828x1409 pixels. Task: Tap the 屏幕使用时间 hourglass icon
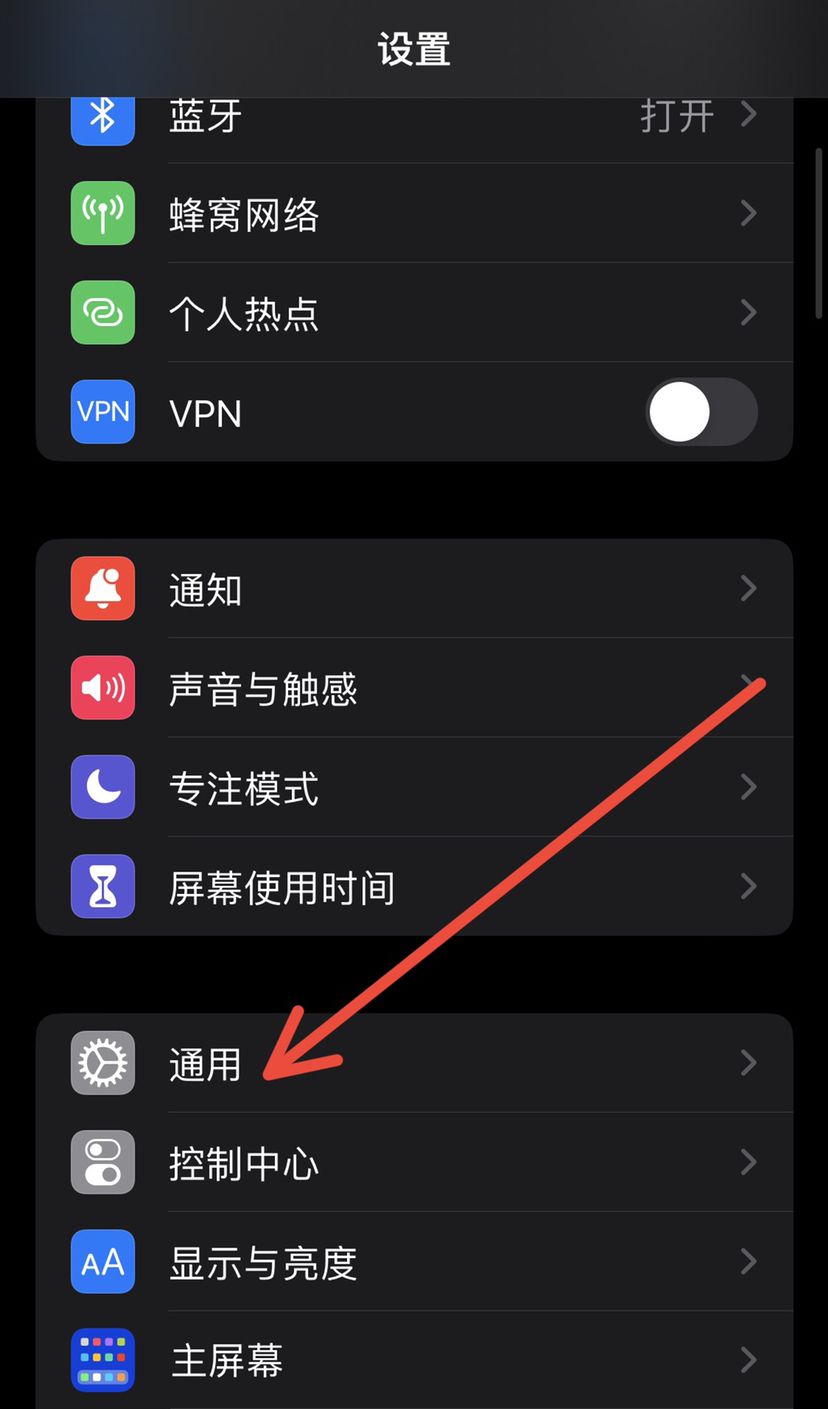pos(102,886)
